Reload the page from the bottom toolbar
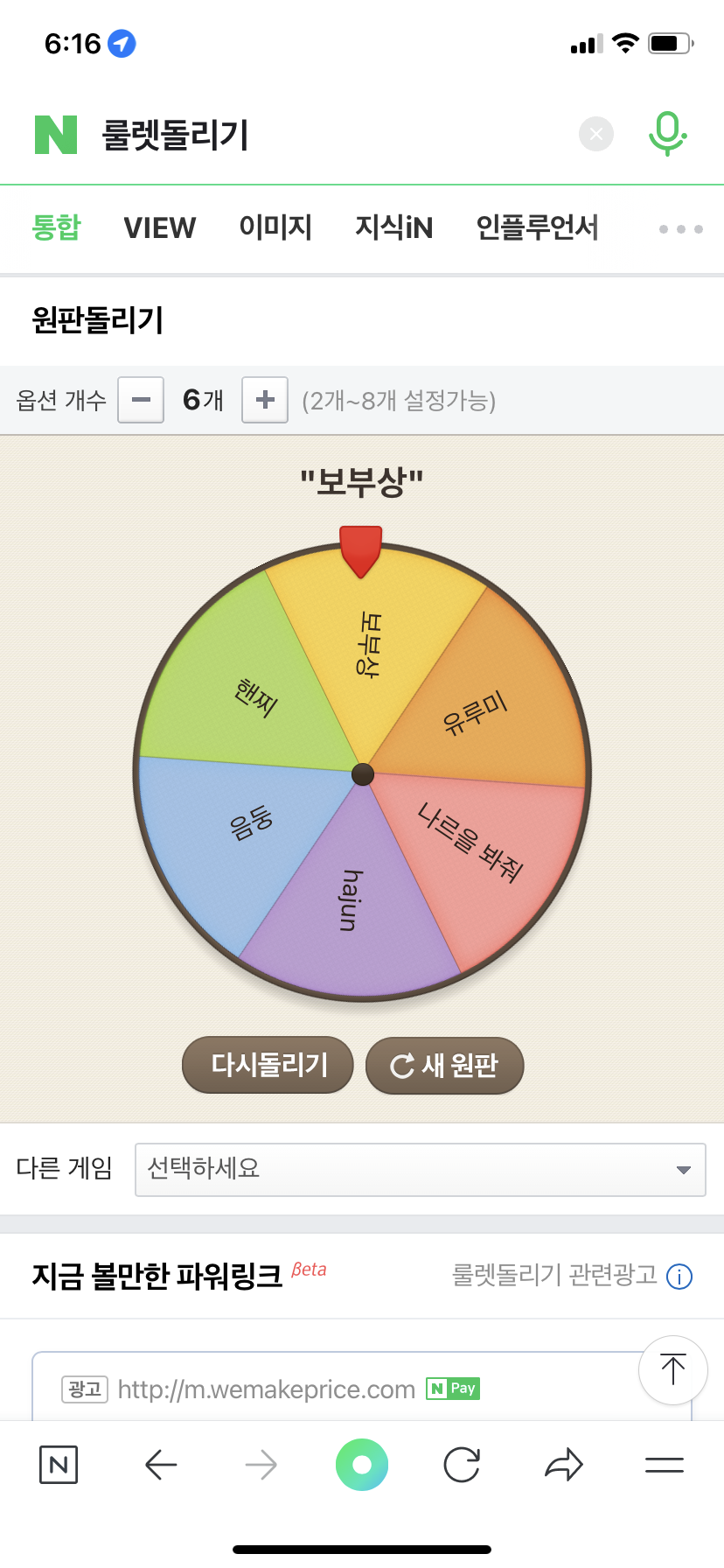The image size is (724, 1568). (x=462, y=1465)
